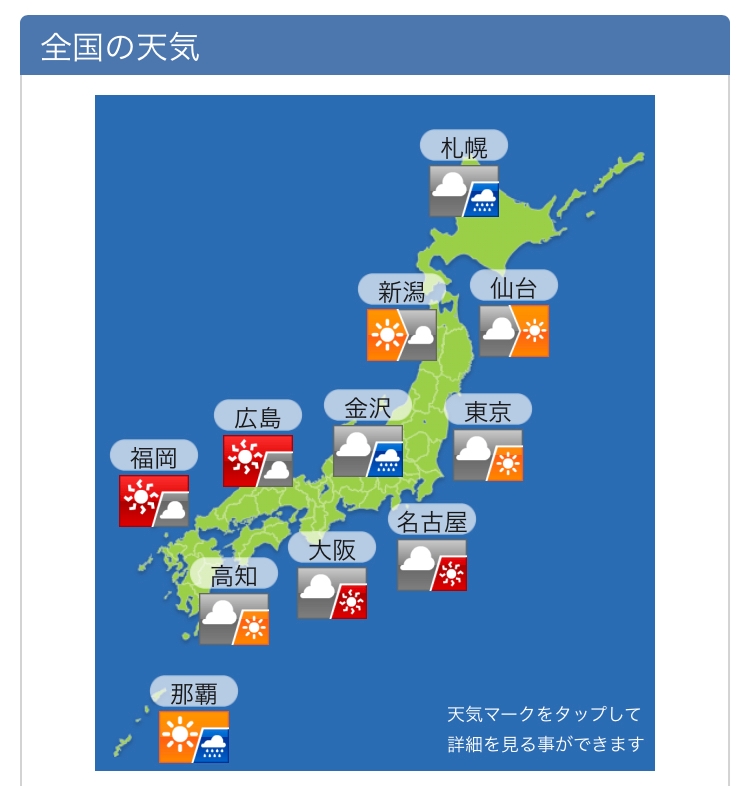Tap the Sapporo (札幌) weather icon
Screen dimensions: 750x786
tap(464, 191)
